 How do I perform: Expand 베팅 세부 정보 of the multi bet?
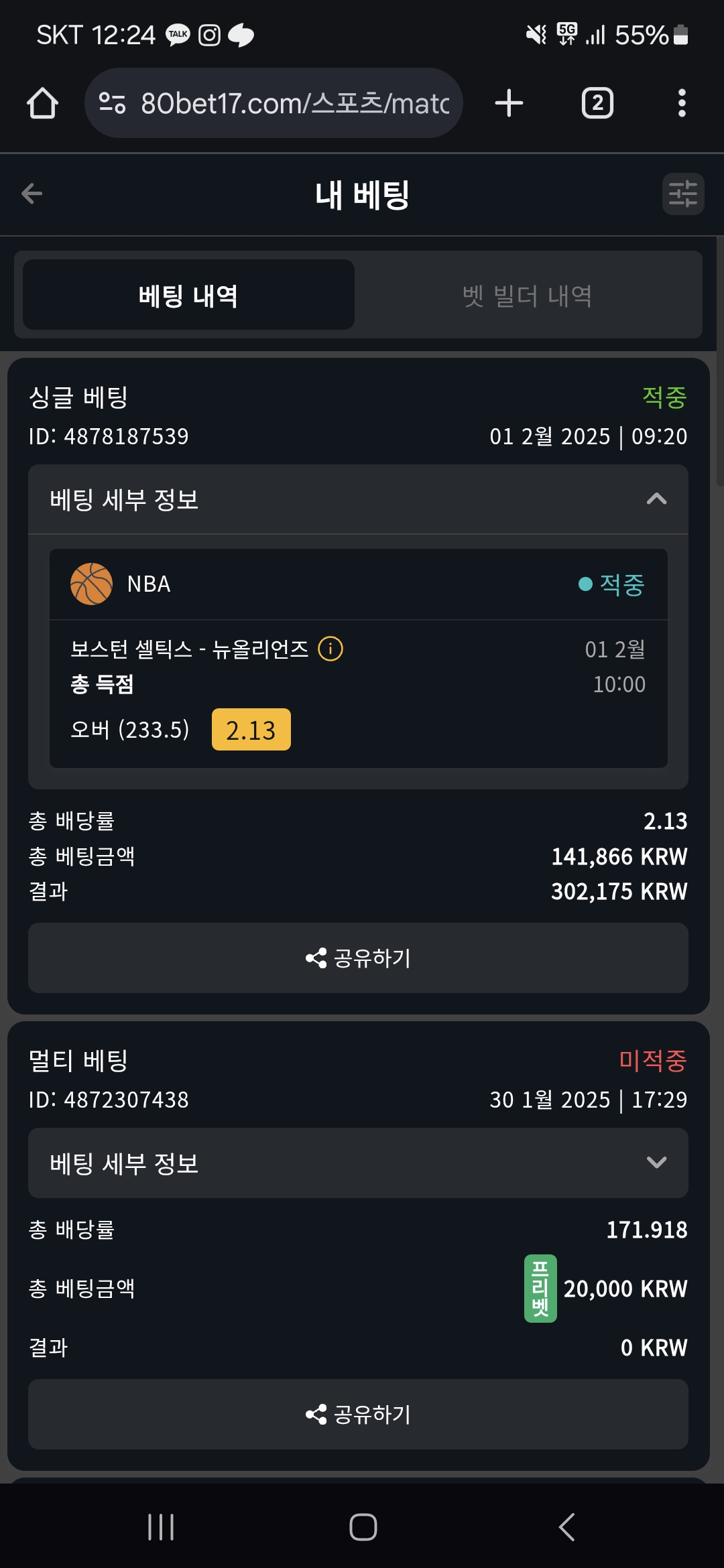pyautogui.click(x=358, y=1163)
